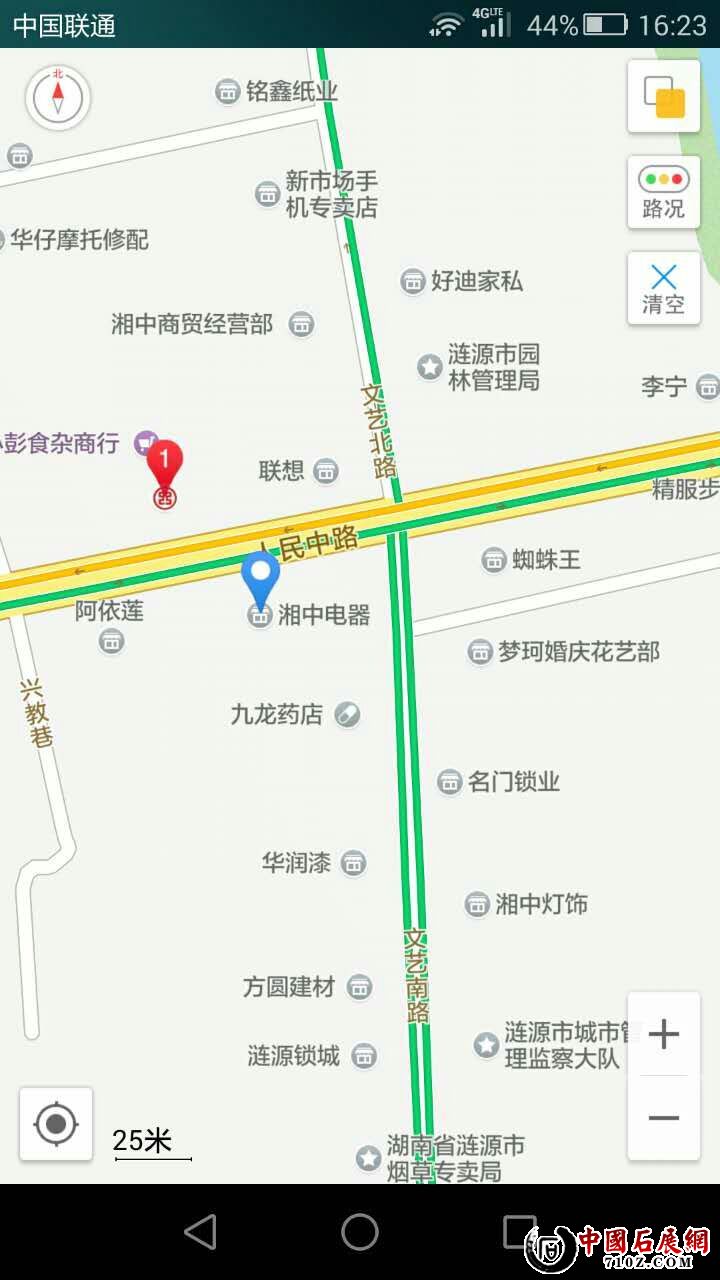Open the 九龙药店 pharmacy POI icon
Image resolution: width=720 pixels, height=1280 pixels.
pyautogui.click(x=345, y=715)
